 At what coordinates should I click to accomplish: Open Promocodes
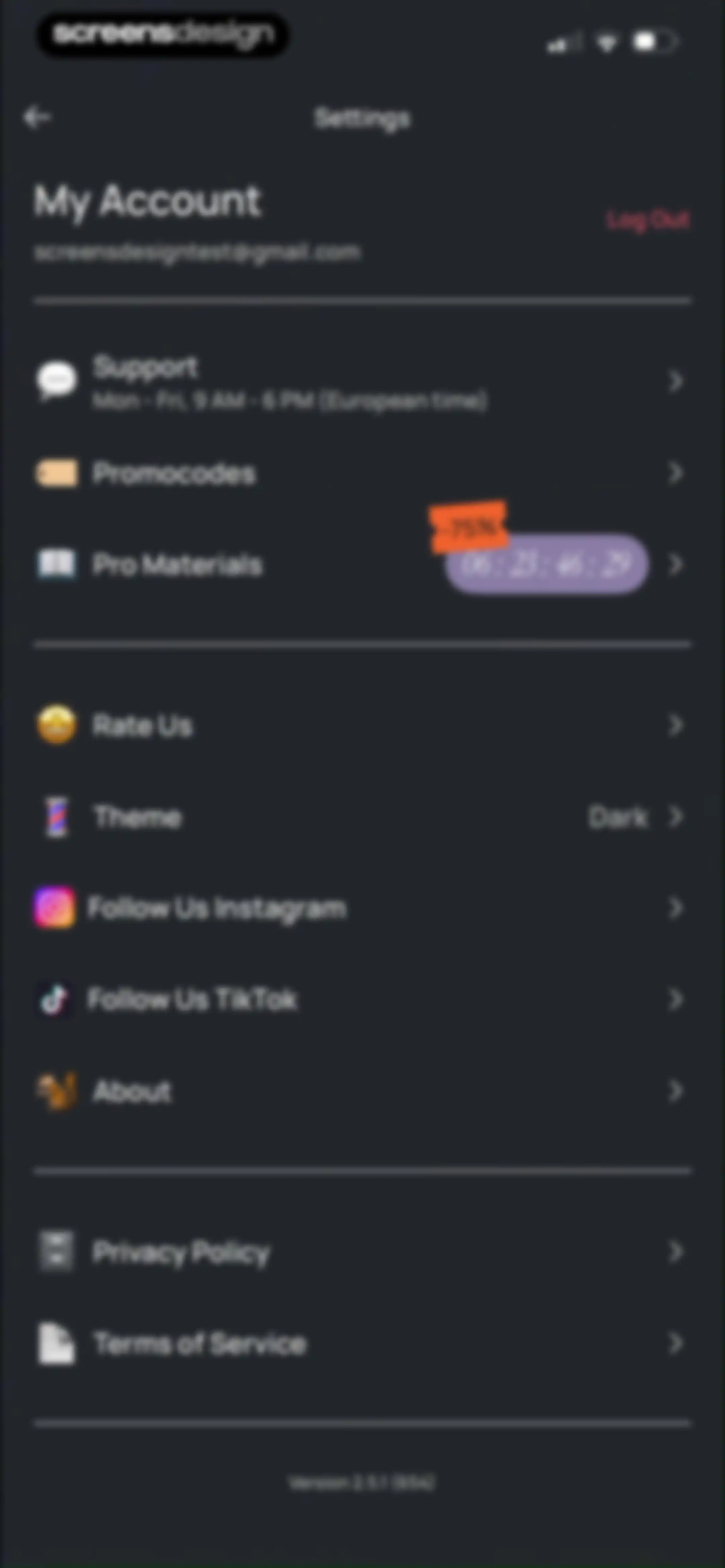362,473
